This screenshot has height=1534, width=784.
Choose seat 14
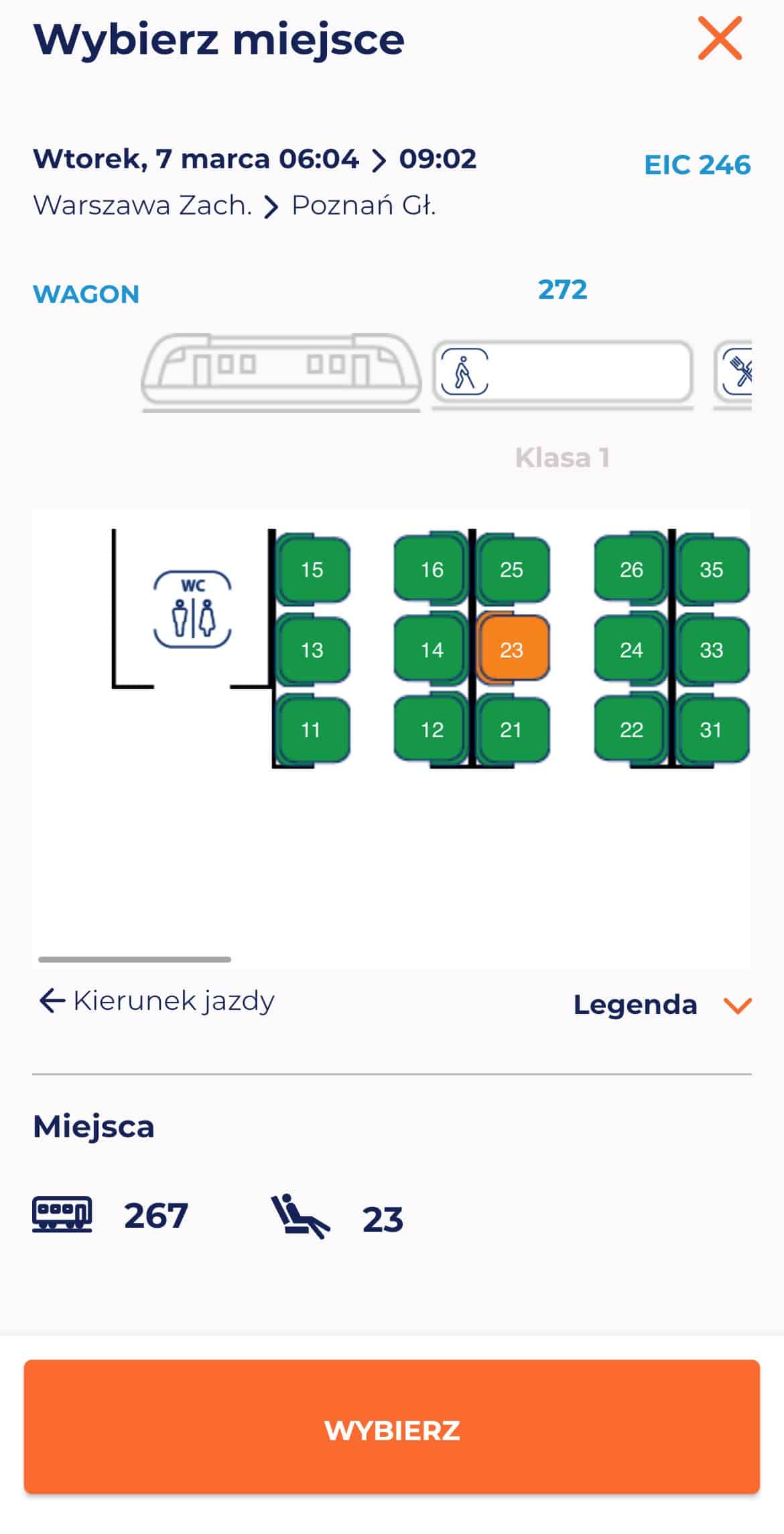pos(432,649)
